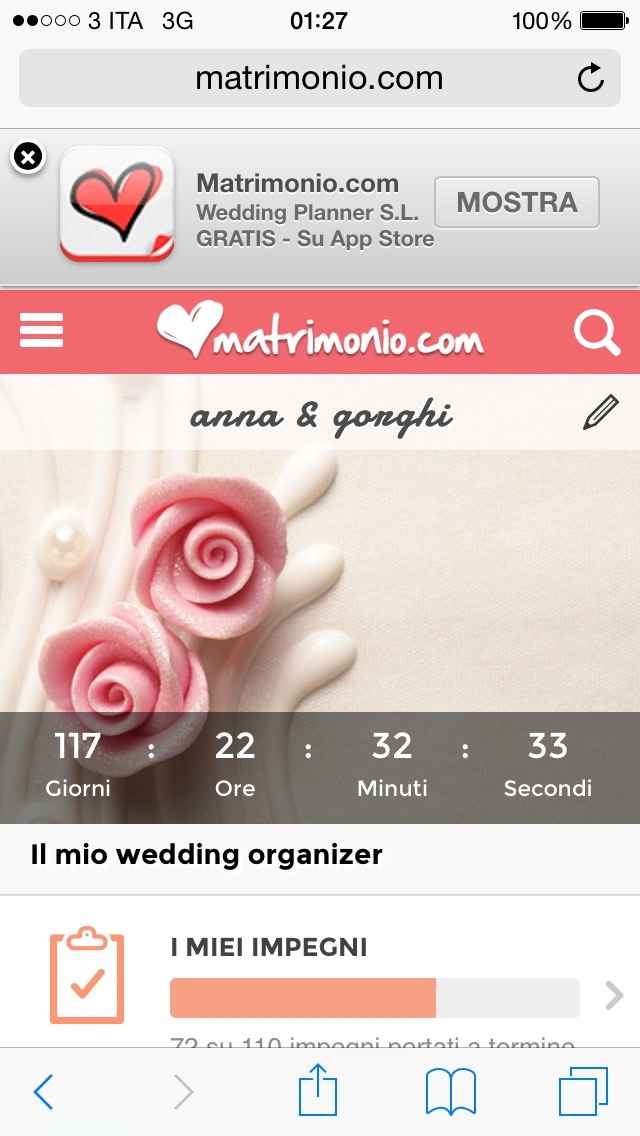Image resolution: width=640 pixels, height=1136 pixels.
Task: Edit the couple names with the pencil icon
Action: coord(600,413)
